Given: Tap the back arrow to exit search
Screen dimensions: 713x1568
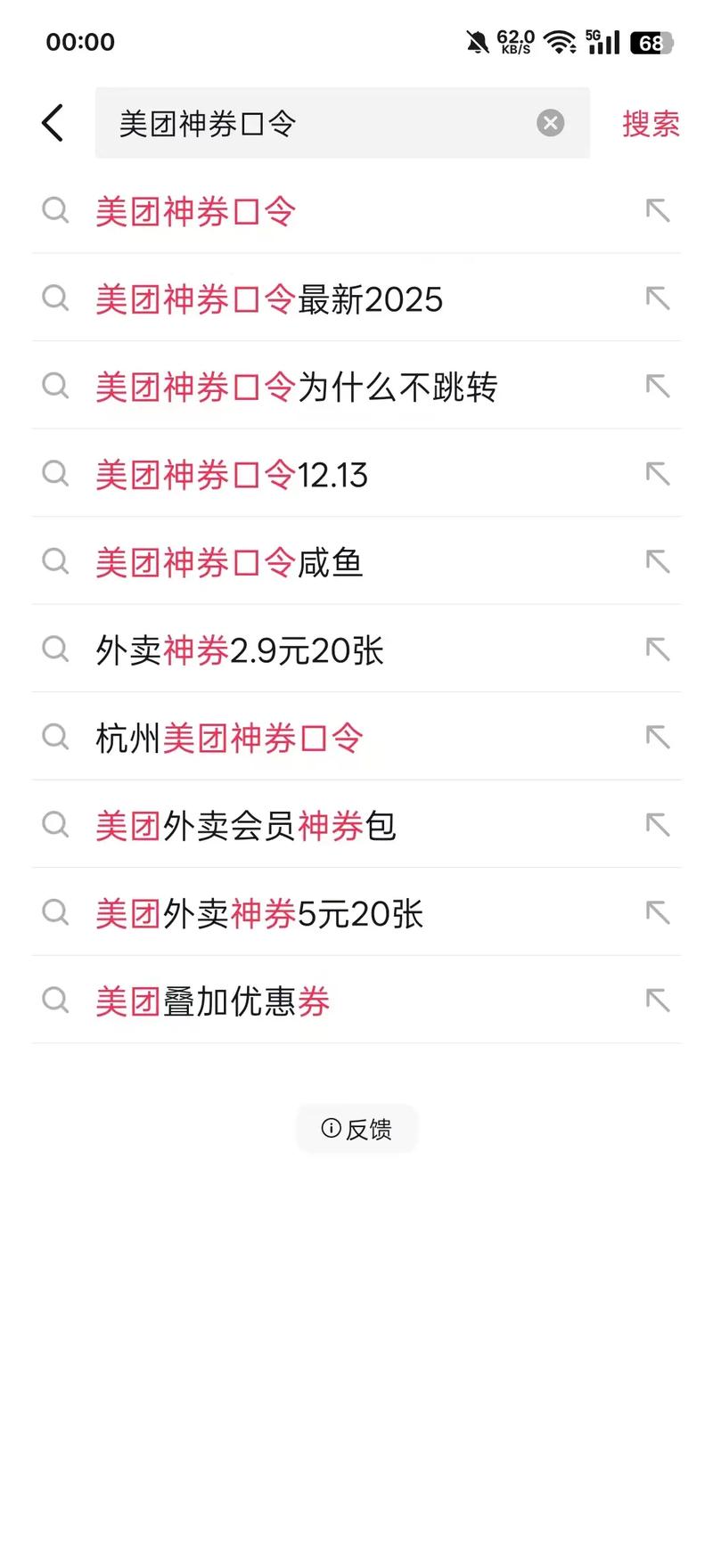Looking at the screenshot, I should pyautogui.click(x=52, y=123).
